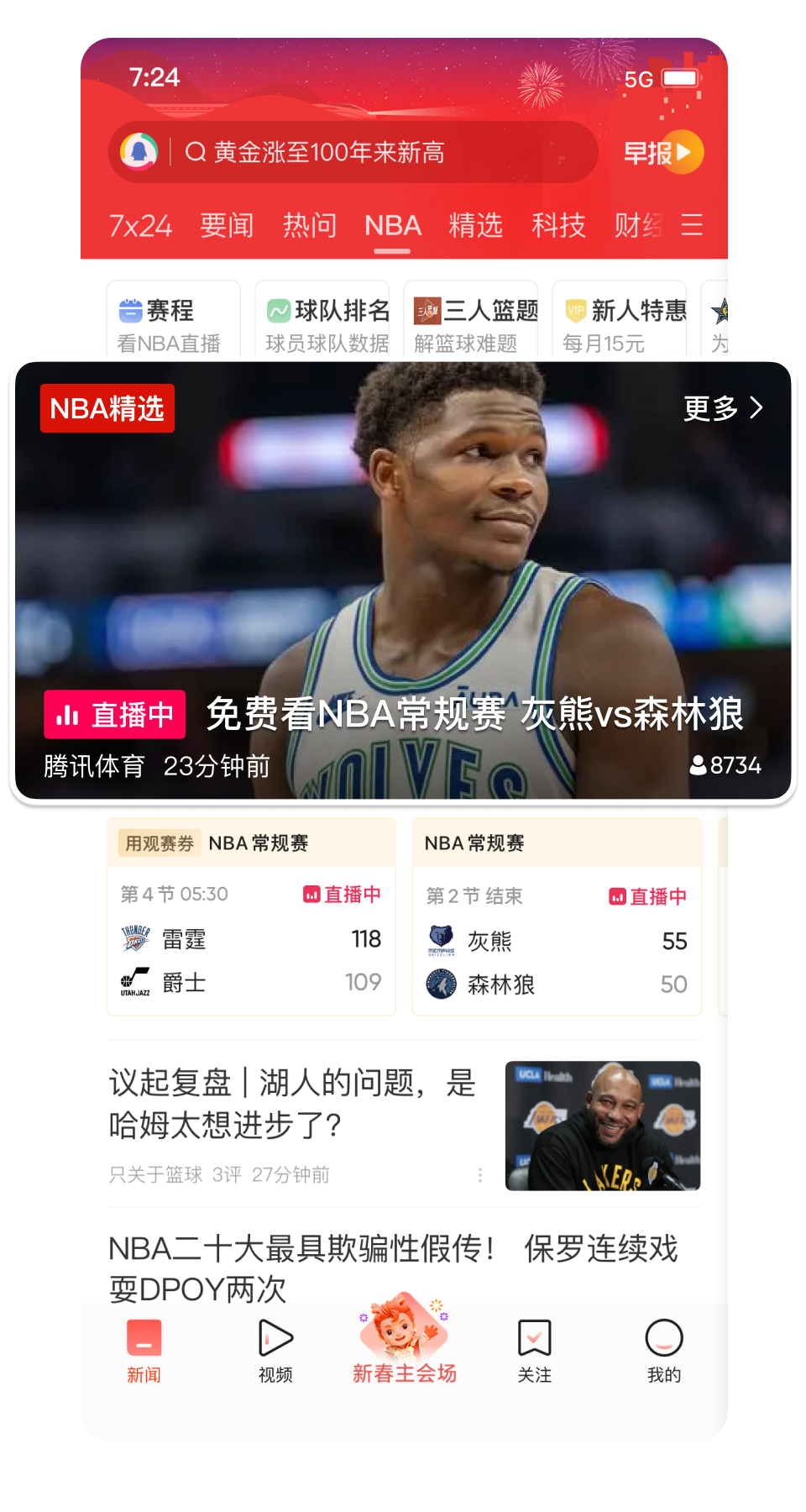Select the 热问 tab
Screen dimensions: 806x1512
(310, 225)
